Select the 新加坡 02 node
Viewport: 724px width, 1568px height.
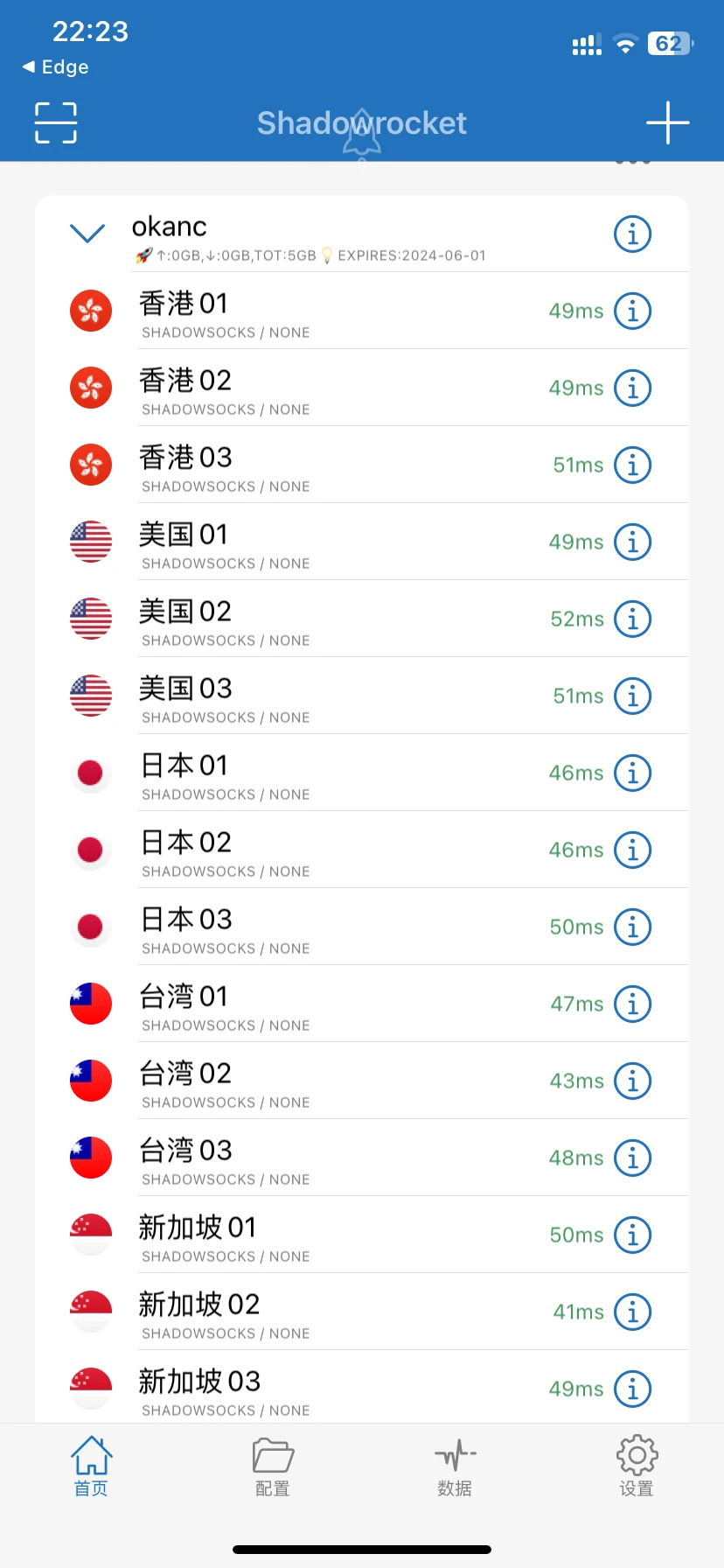[332, 1312]
